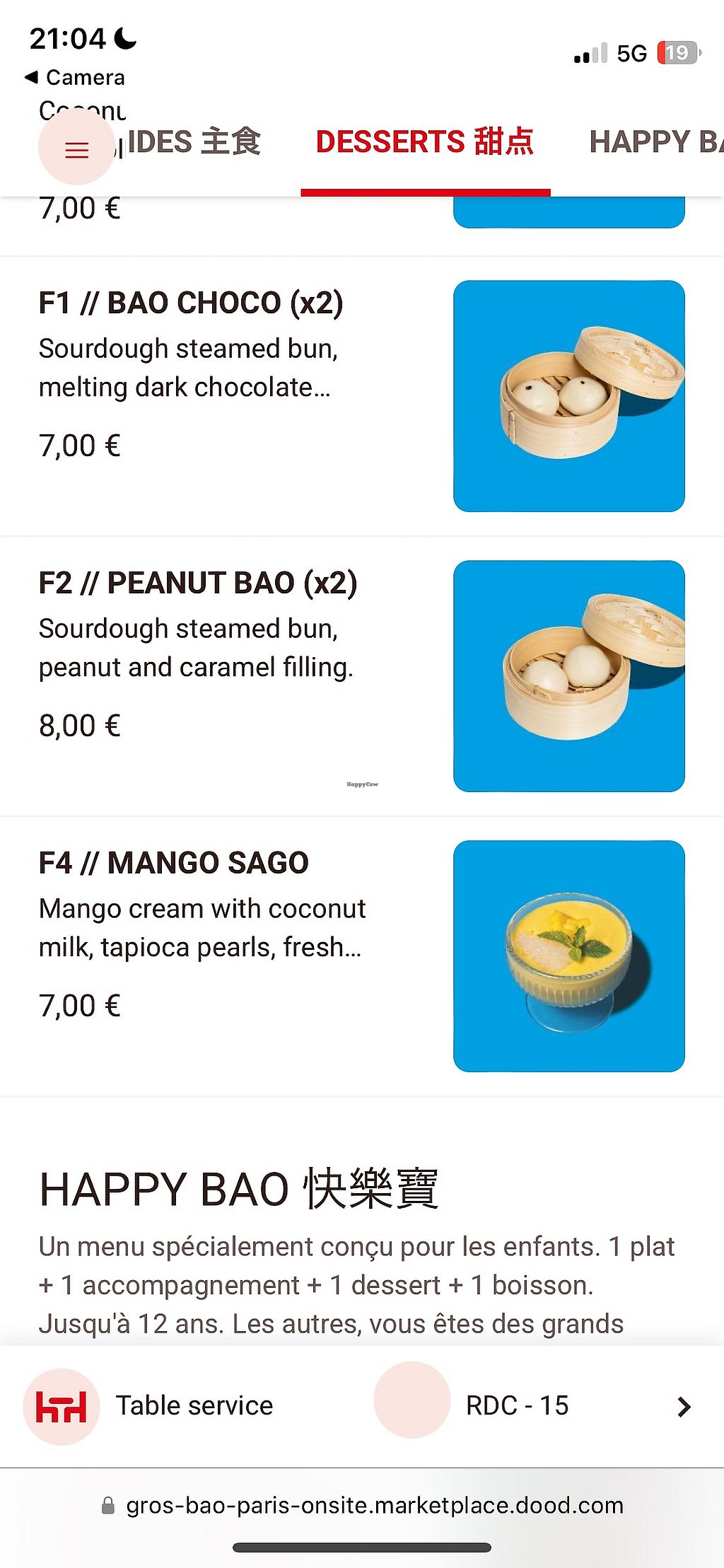The width and height of the screenshot is (724, 1568).
Task: Open the Peanut Bao photo tile
Action: [568, 676]
